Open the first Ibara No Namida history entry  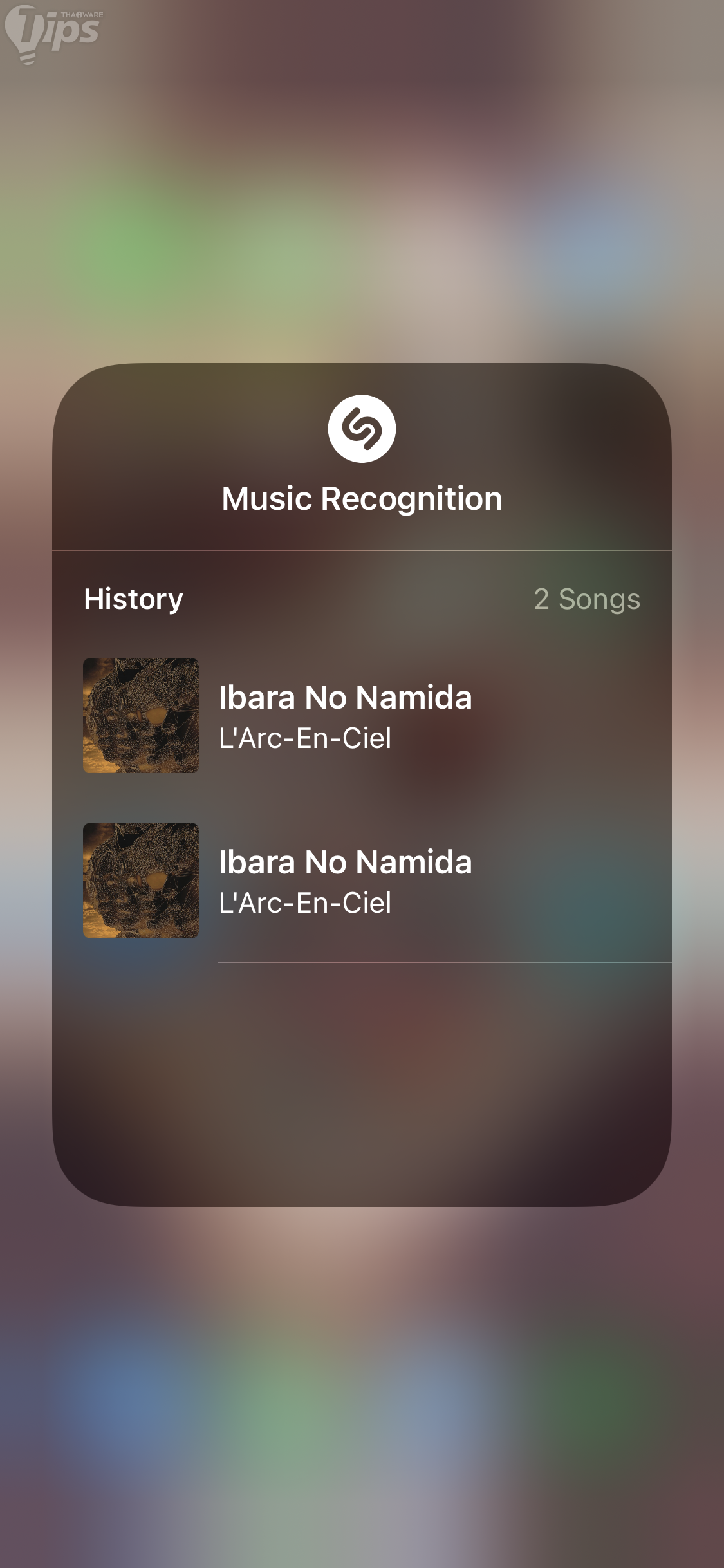[360, 716]
